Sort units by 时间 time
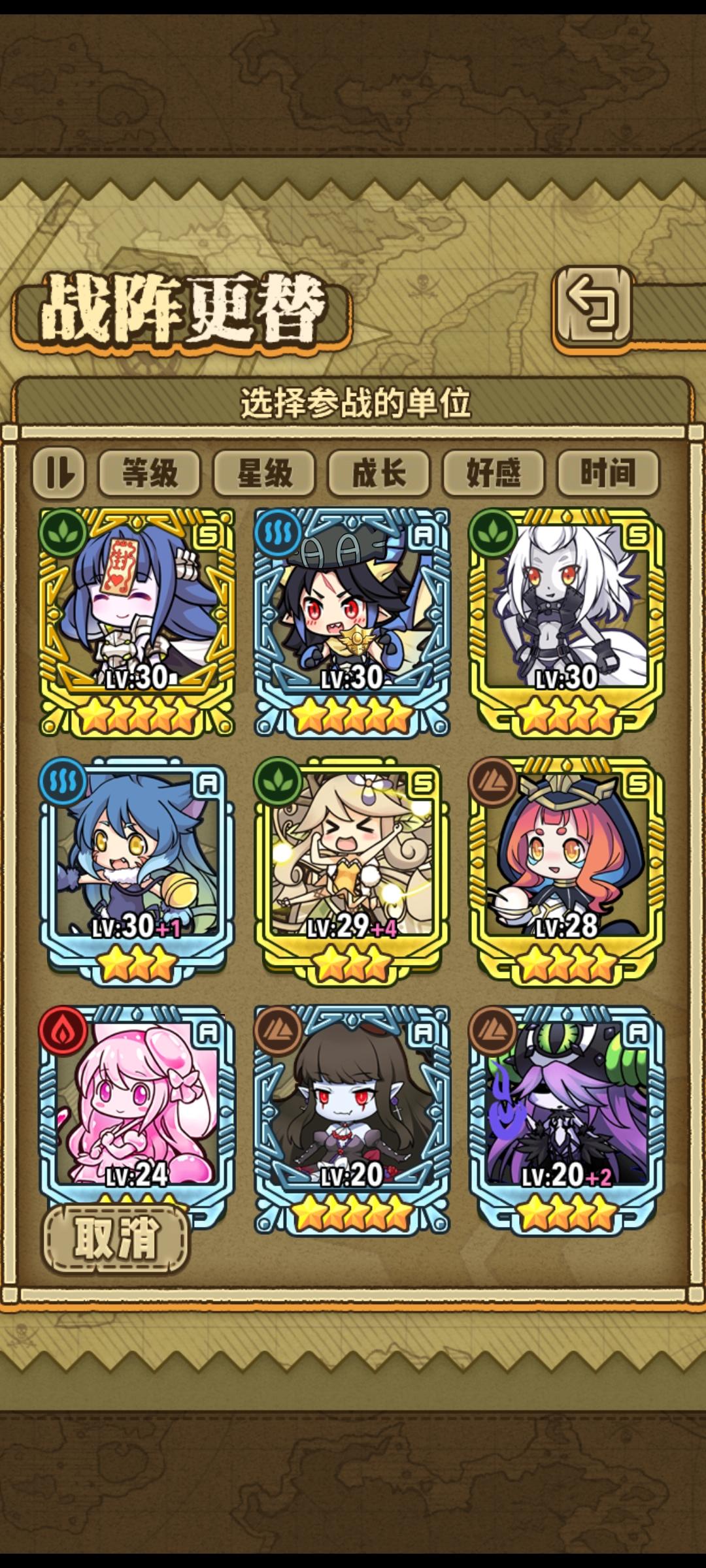 point(609,473)
